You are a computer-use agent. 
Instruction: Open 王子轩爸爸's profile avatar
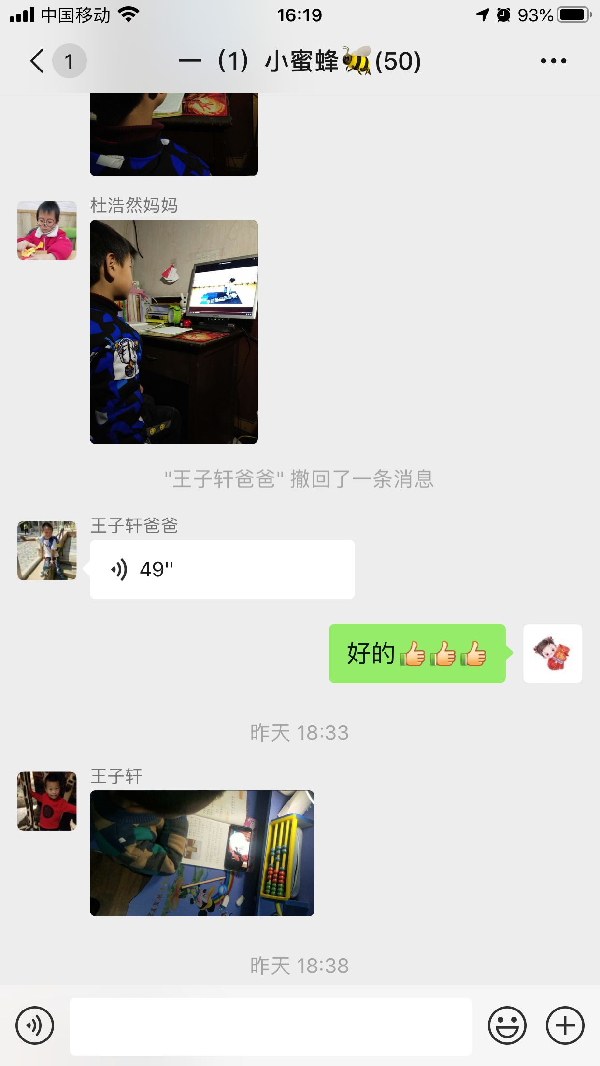point(47,551)
